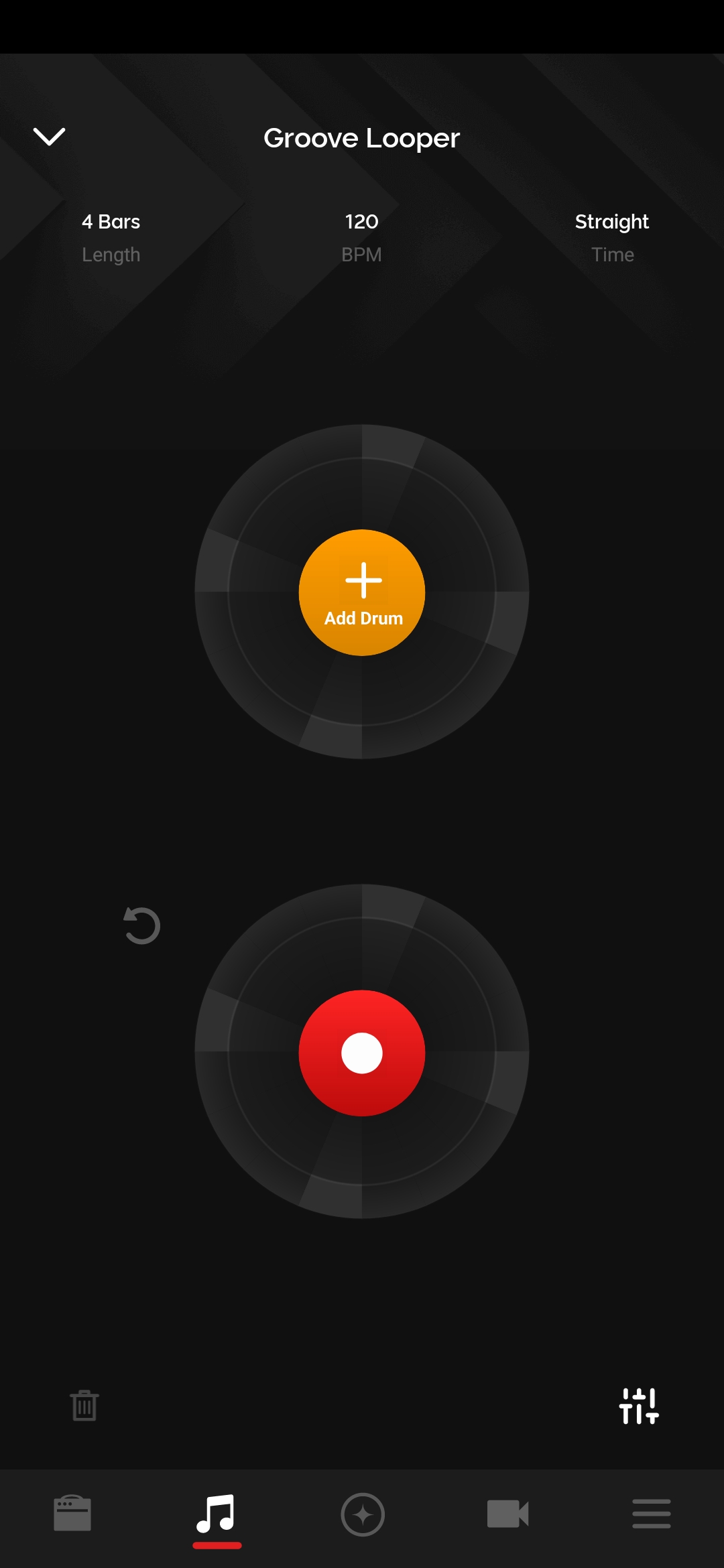
Task: Open the sparkle discover section
Action: tap(362, 1514)
